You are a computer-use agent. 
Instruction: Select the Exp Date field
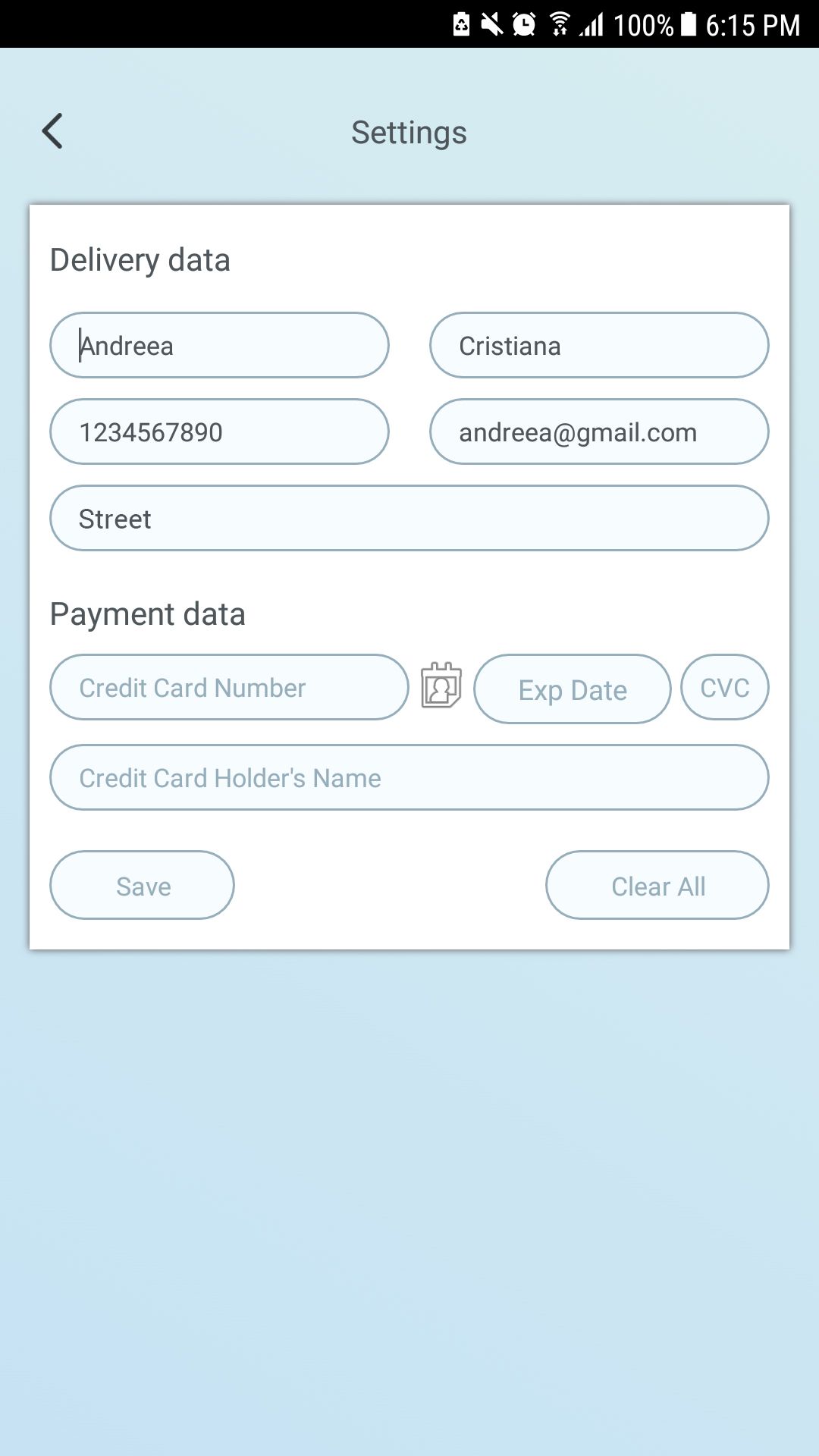573,689
